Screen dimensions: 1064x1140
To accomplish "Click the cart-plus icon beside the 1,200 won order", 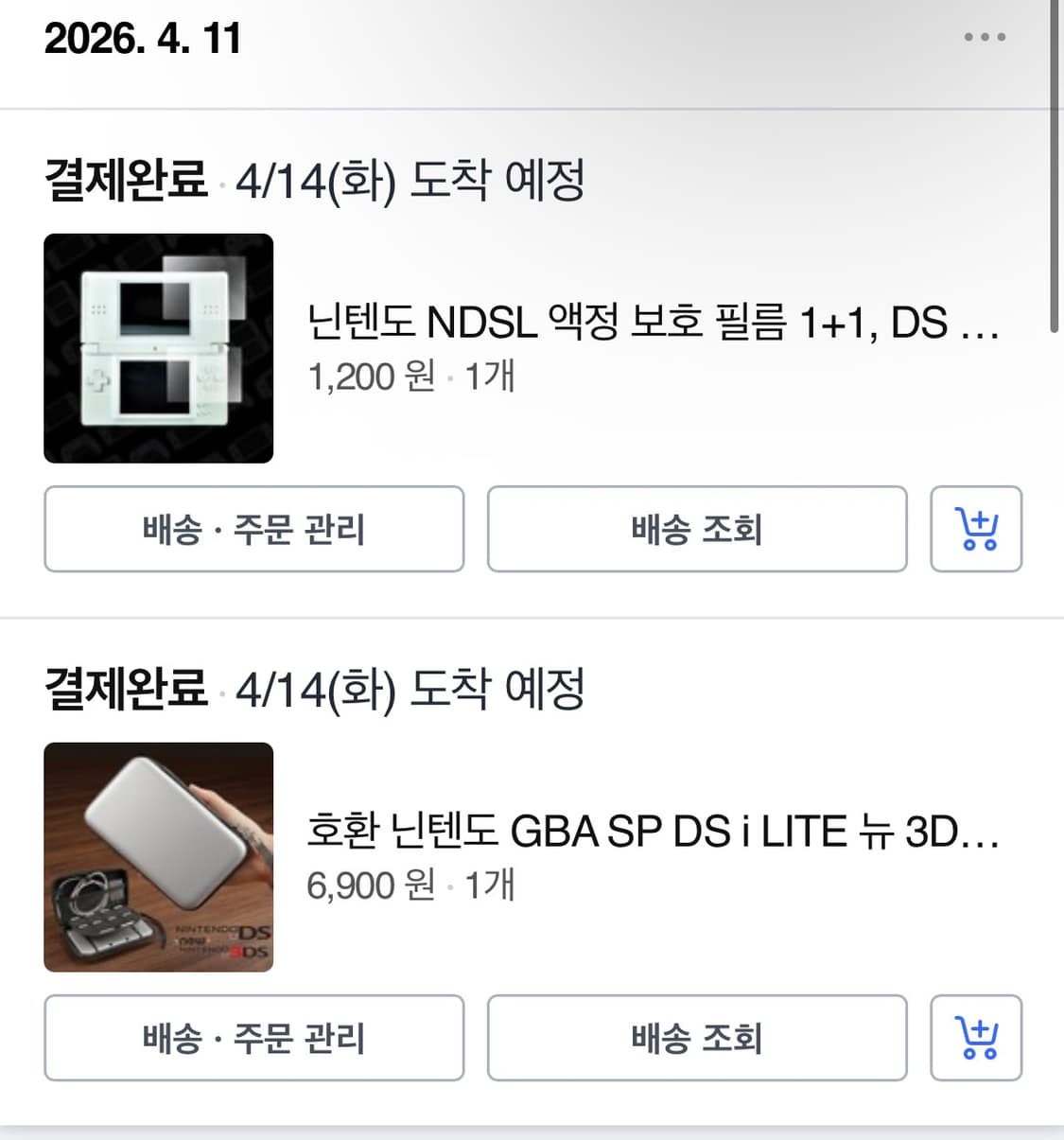I will pyautogui.click(x=976, y=530).
